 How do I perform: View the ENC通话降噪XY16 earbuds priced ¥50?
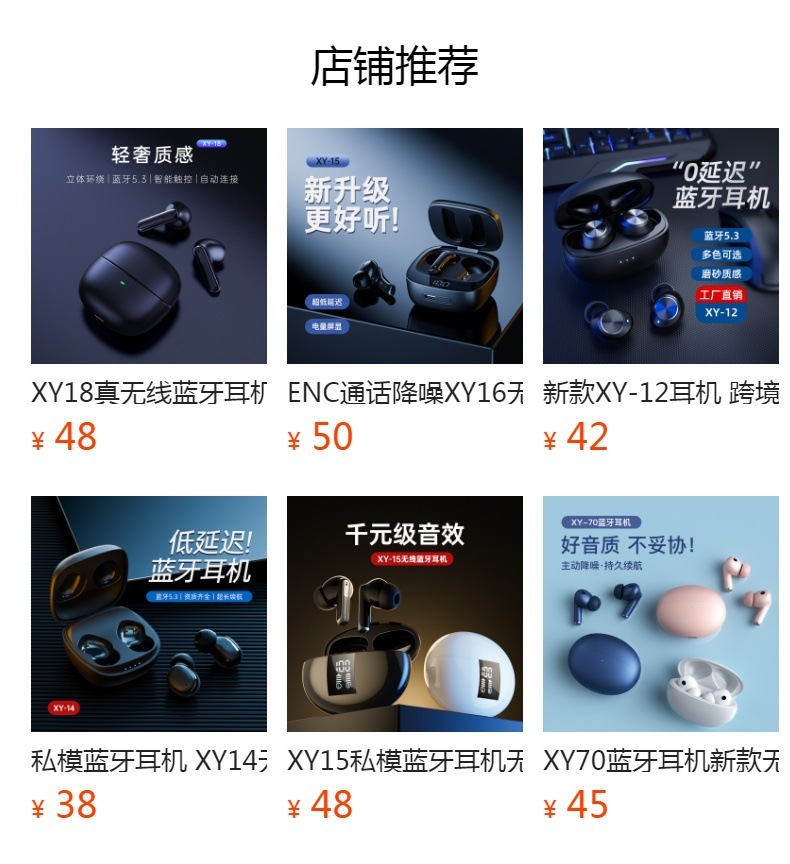(404, 246)
